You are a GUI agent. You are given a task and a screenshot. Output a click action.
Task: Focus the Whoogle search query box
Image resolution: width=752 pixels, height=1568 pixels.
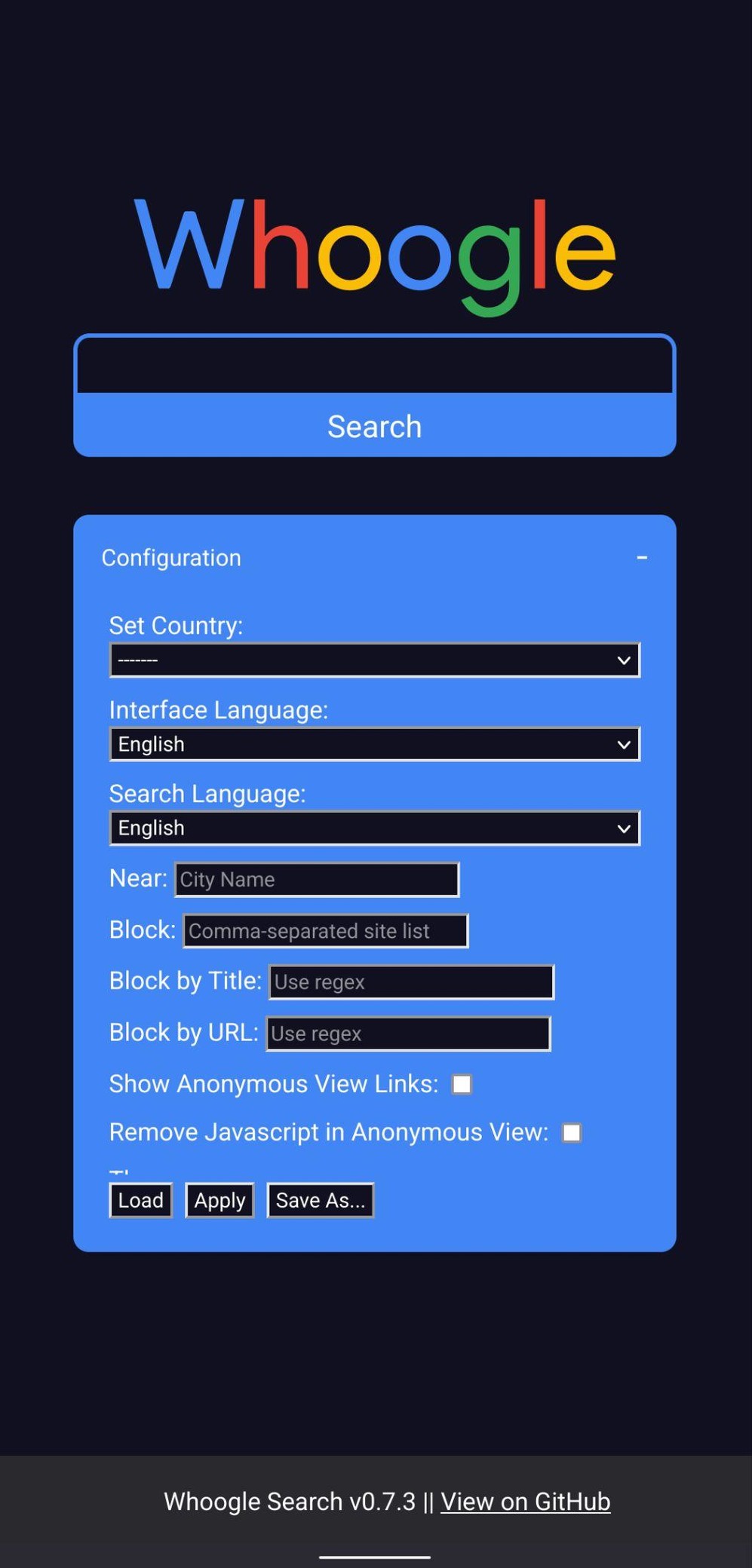point(375,365)
